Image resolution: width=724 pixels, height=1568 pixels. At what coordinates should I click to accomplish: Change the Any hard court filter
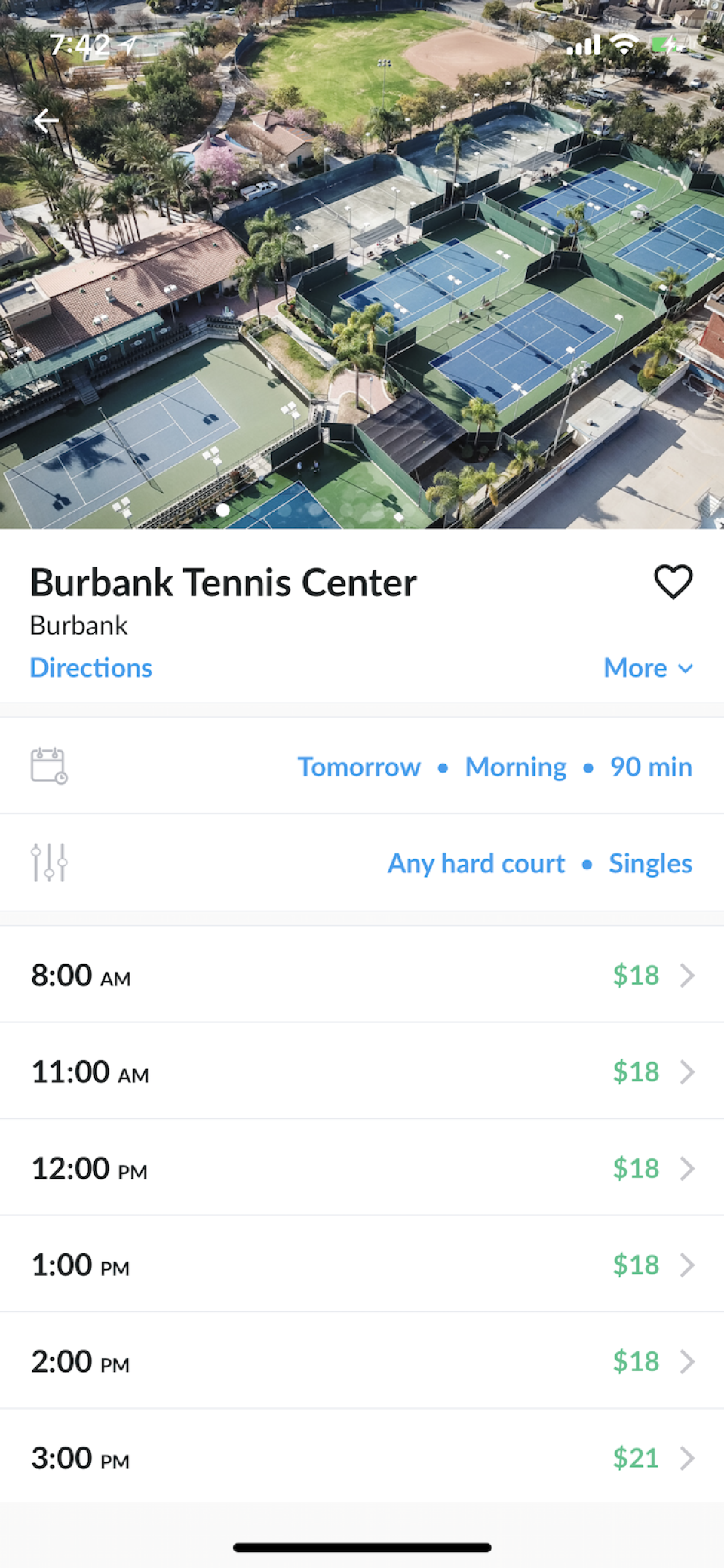pos(476,863)
